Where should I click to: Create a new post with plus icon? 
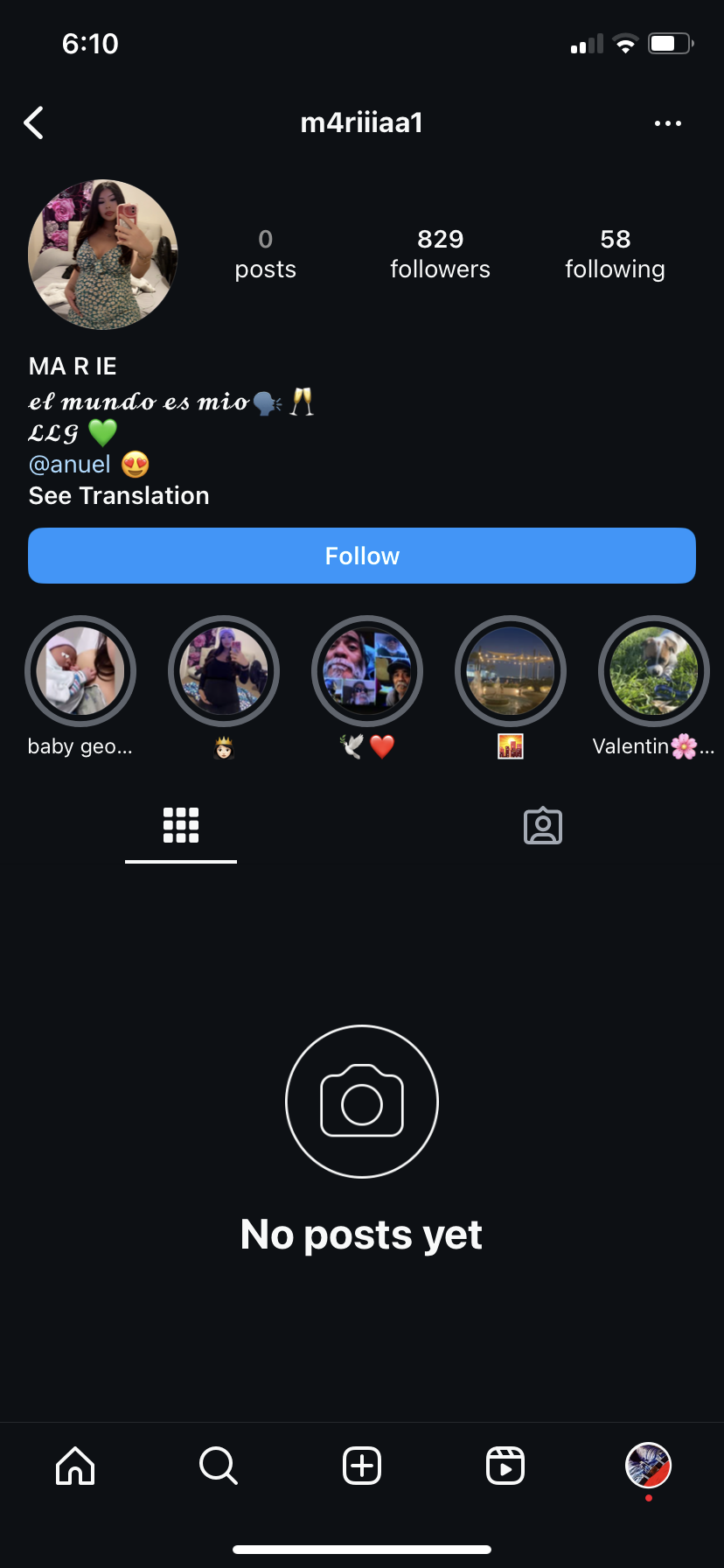tap(362, 1466)
